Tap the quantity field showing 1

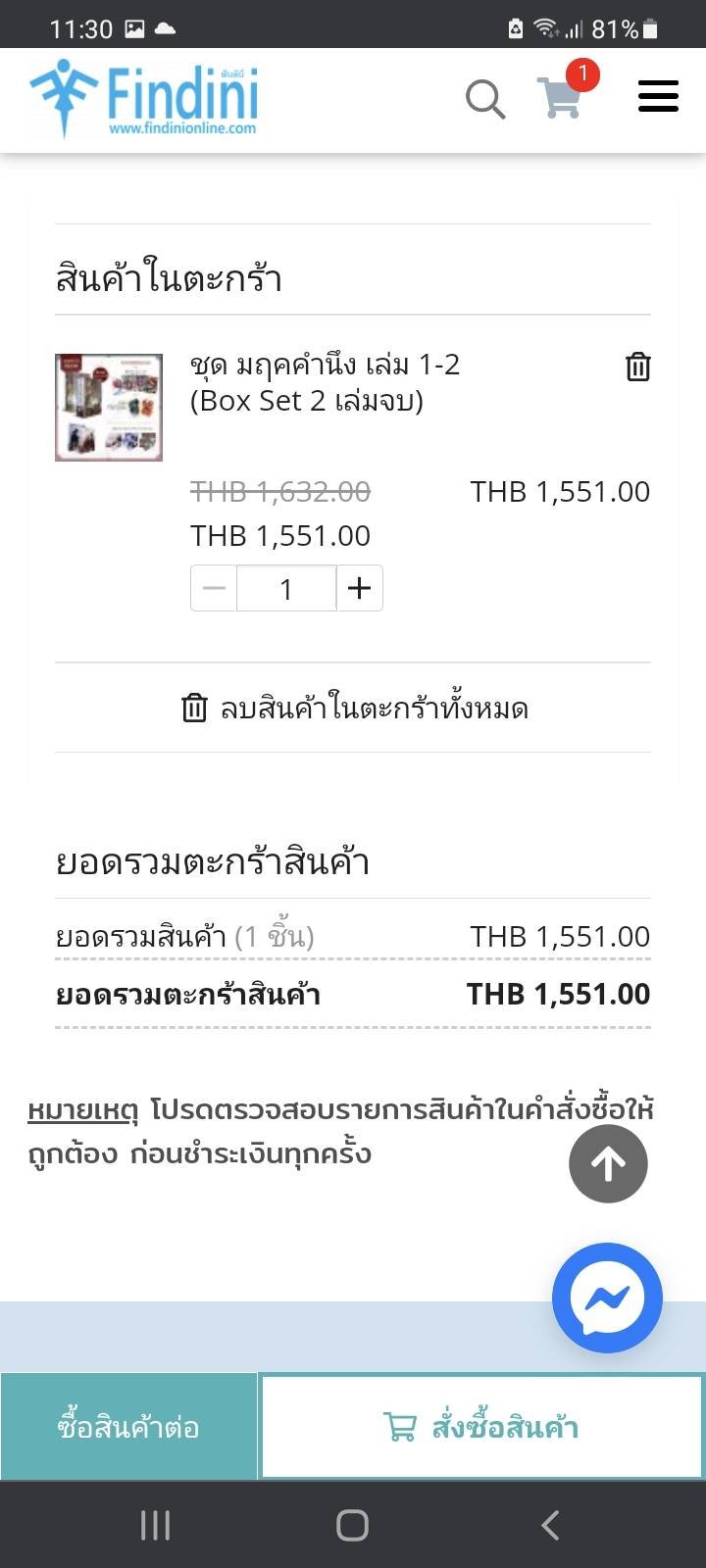point(286,588)
